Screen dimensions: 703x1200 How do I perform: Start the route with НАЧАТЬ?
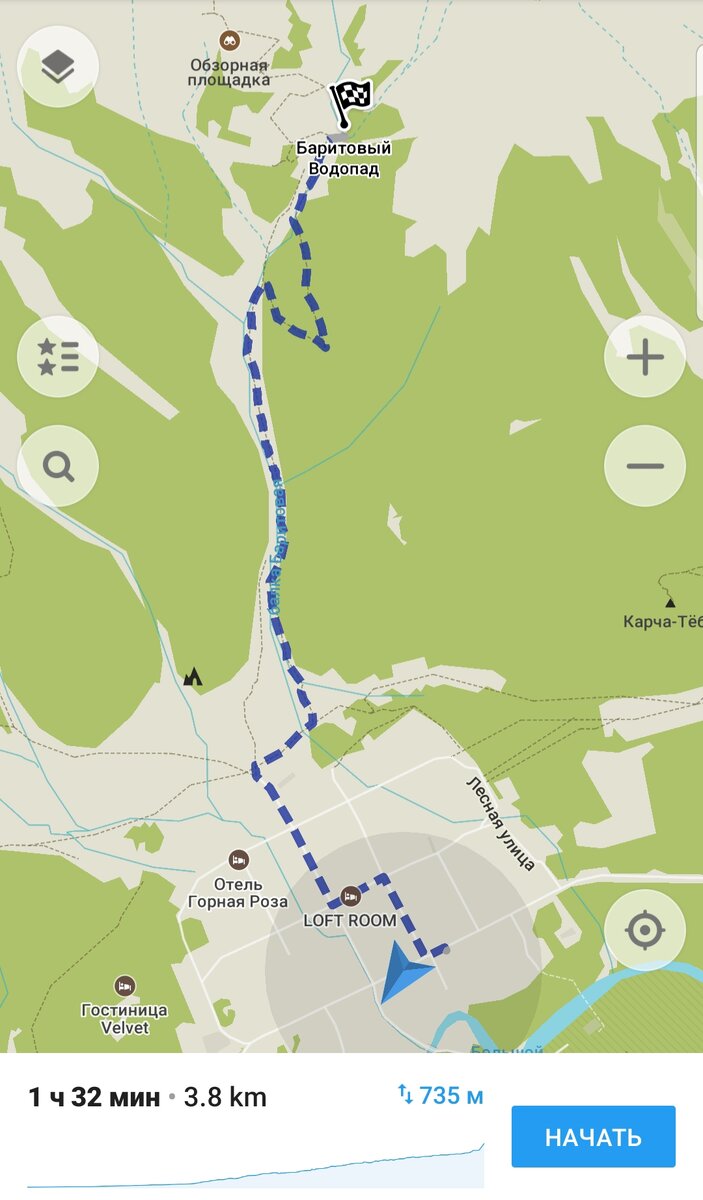point(593,1136)
